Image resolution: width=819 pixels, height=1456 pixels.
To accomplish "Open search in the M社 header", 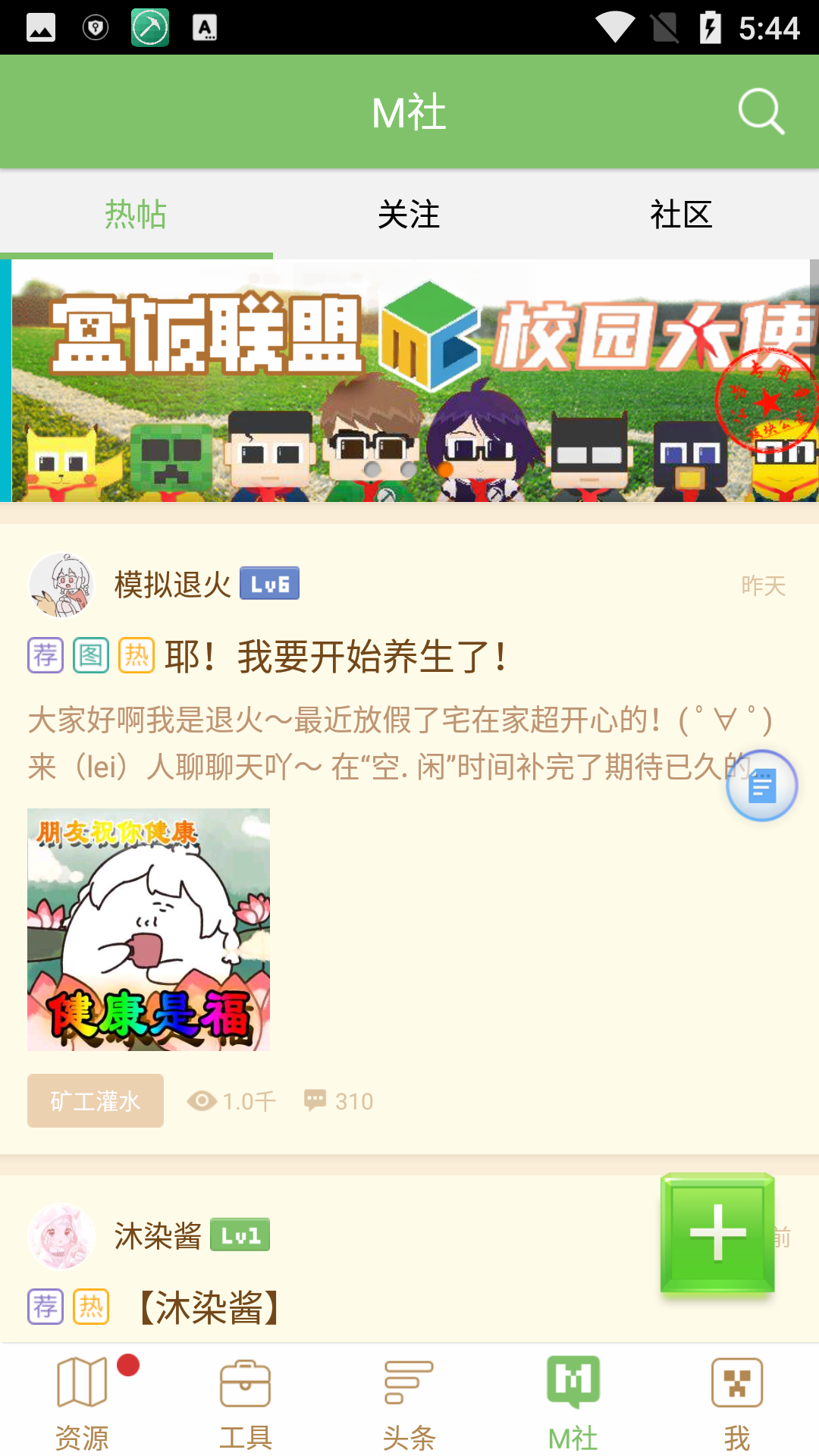I will [x=761, y=112].
